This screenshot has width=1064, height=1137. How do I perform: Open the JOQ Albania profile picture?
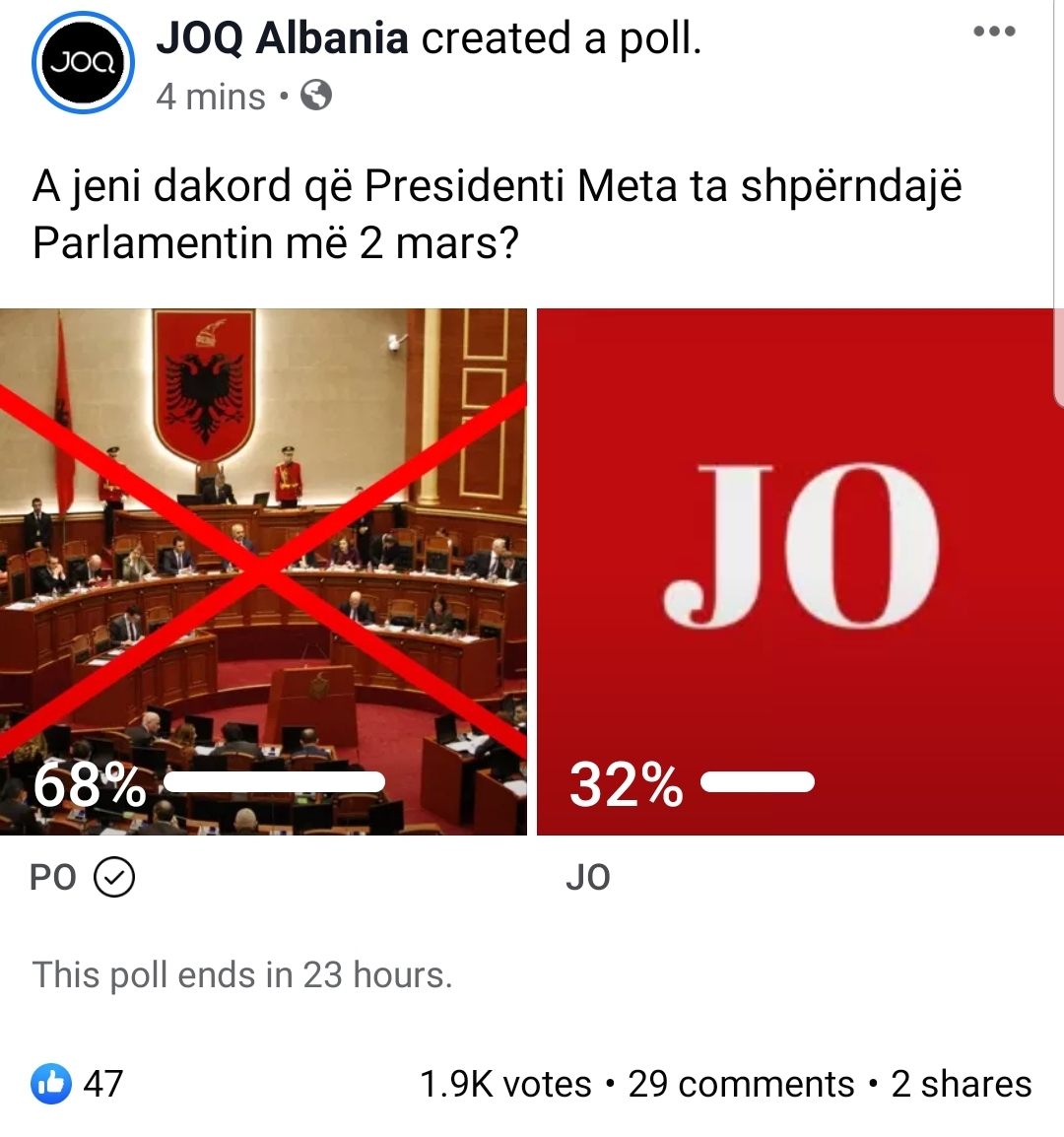click(x=83, y=63)
